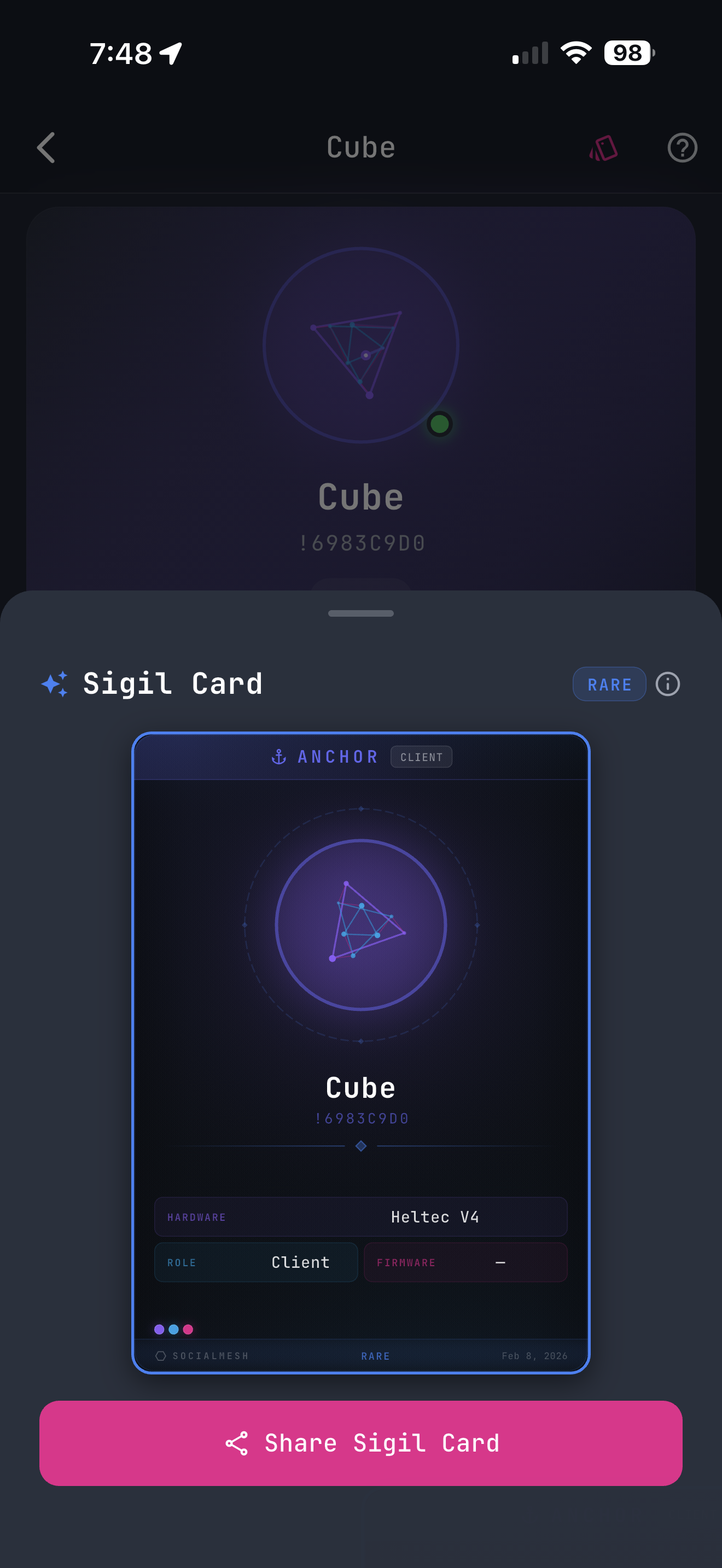
Task: Select the anchor icon on the card header
Action: (279, 757)
